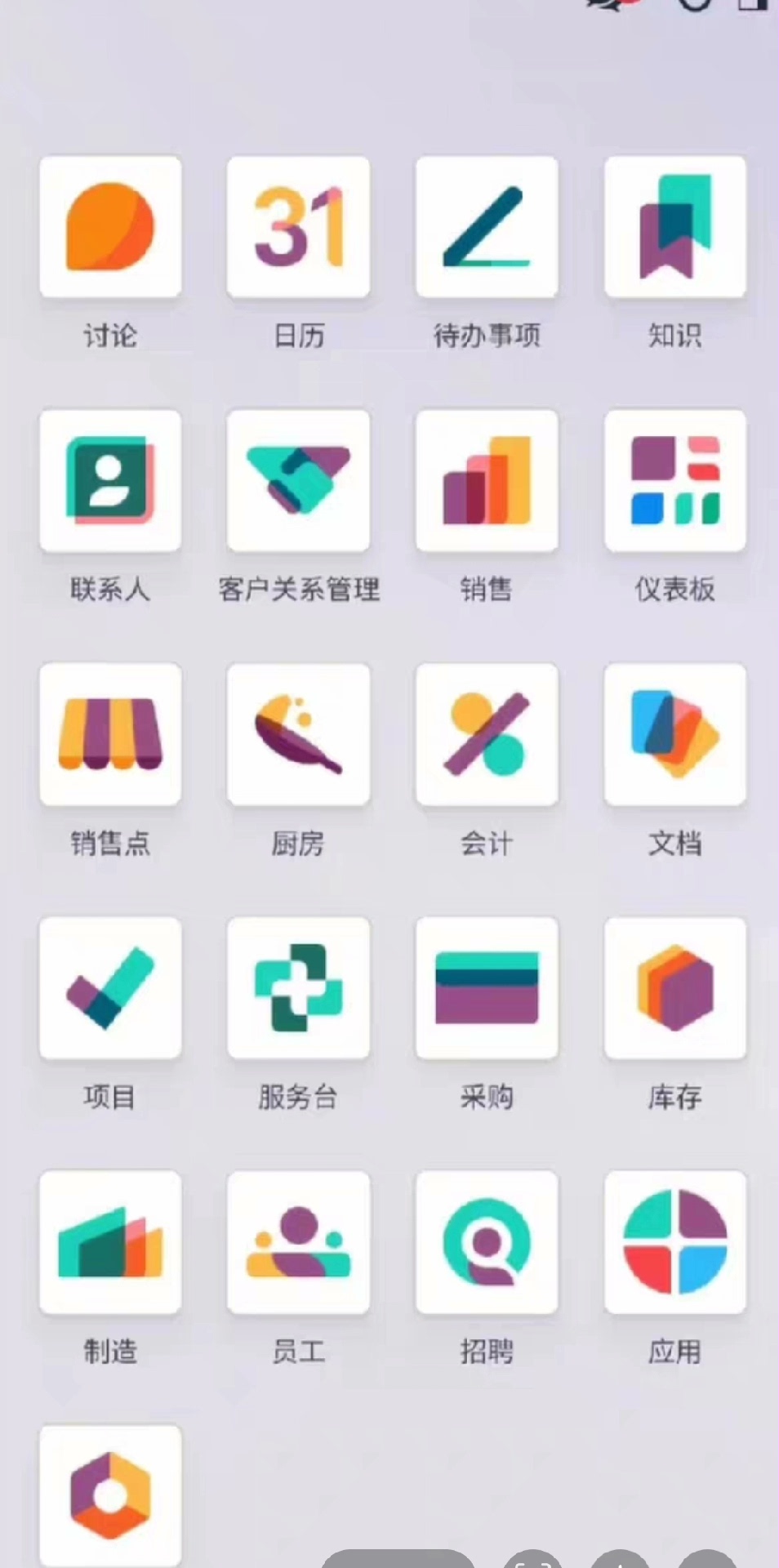Launch the 日历 calendar app
This screenshot has width=779, height=1568.
(x=298, y=227)
